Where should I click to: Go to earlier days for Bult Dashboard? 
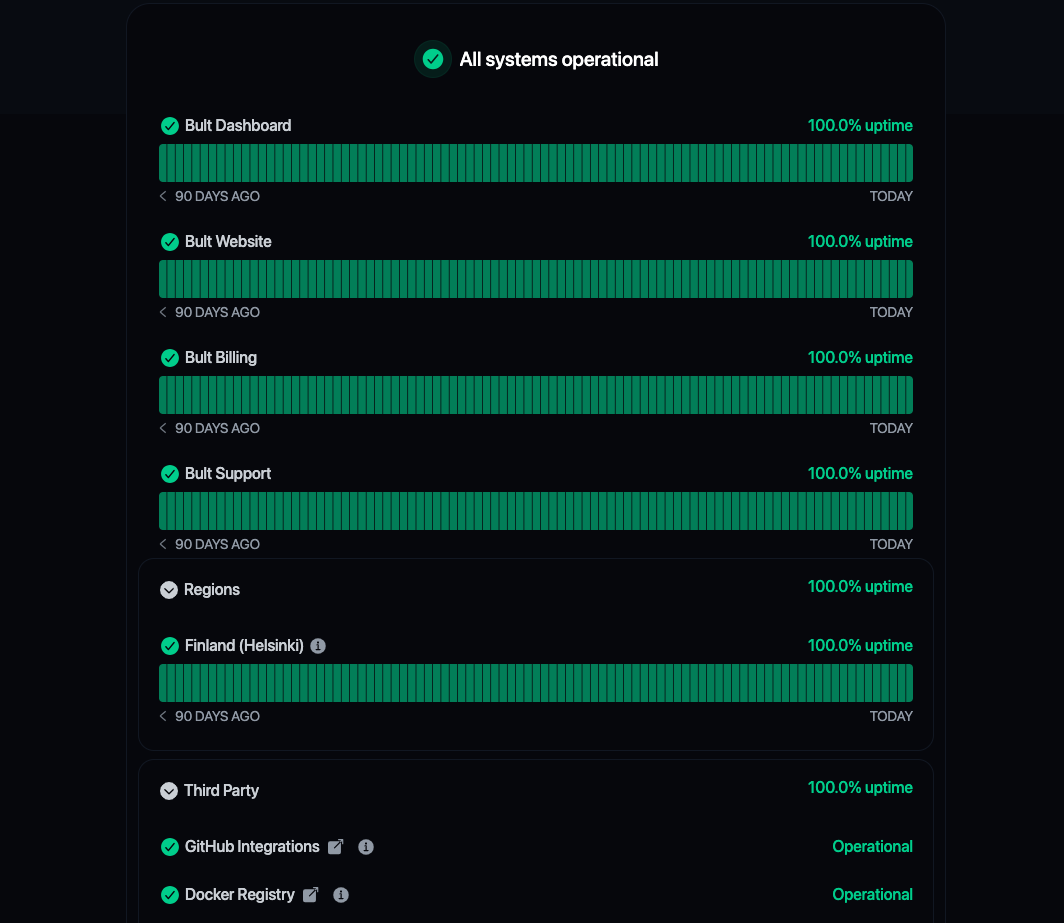click(163, 196)
